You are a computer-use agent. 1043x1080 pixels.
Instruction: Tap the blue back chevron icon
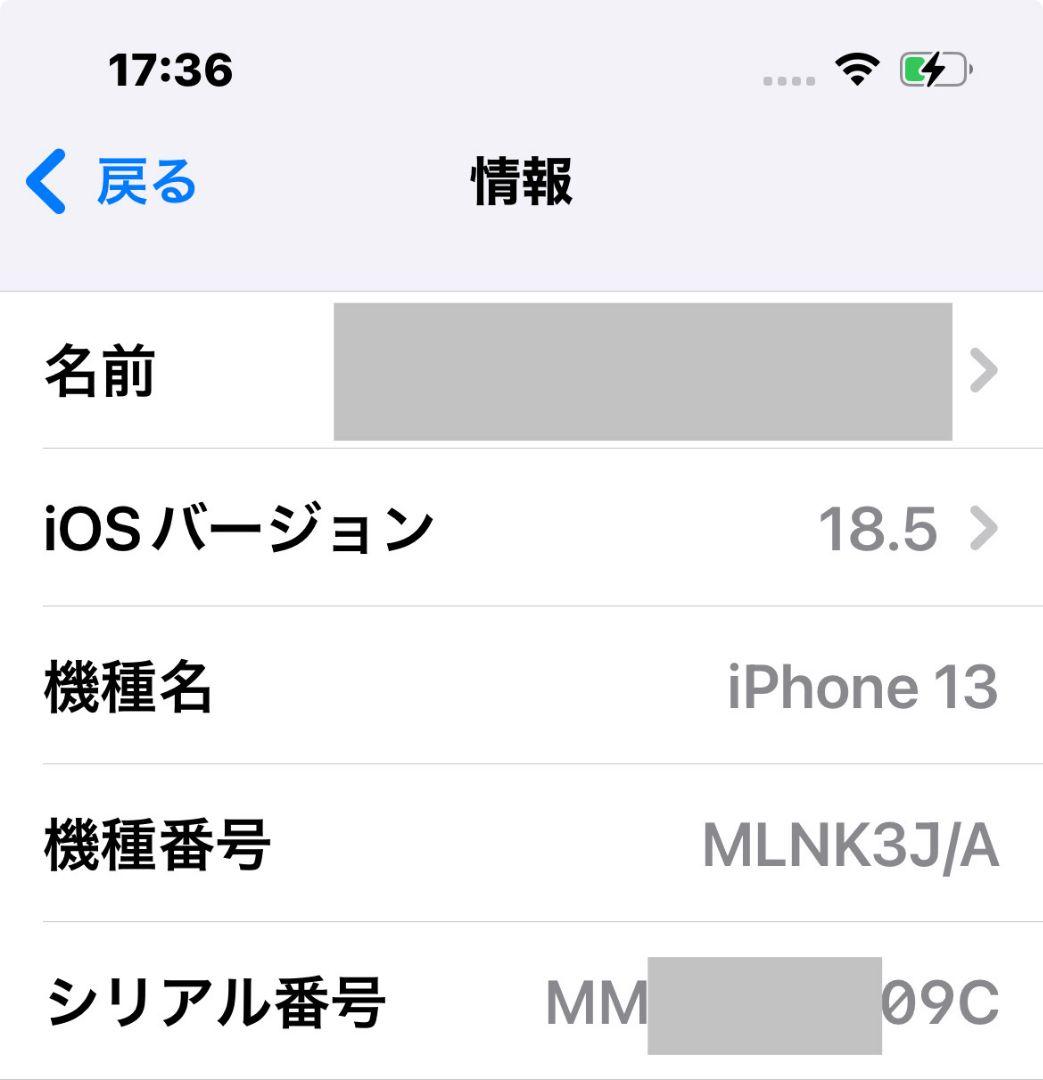[x=46, y=178]
